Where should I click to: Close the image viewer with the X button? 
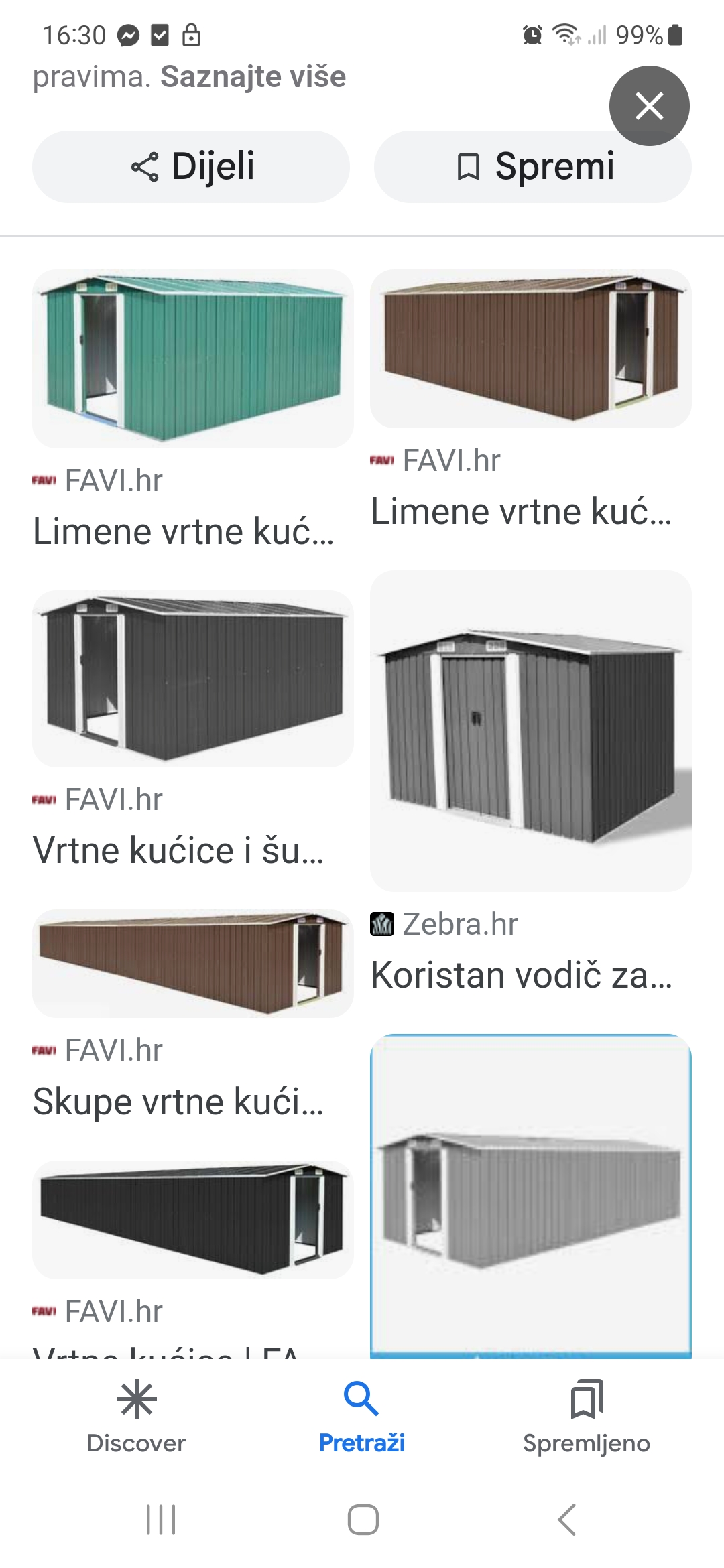click(649, 106)
